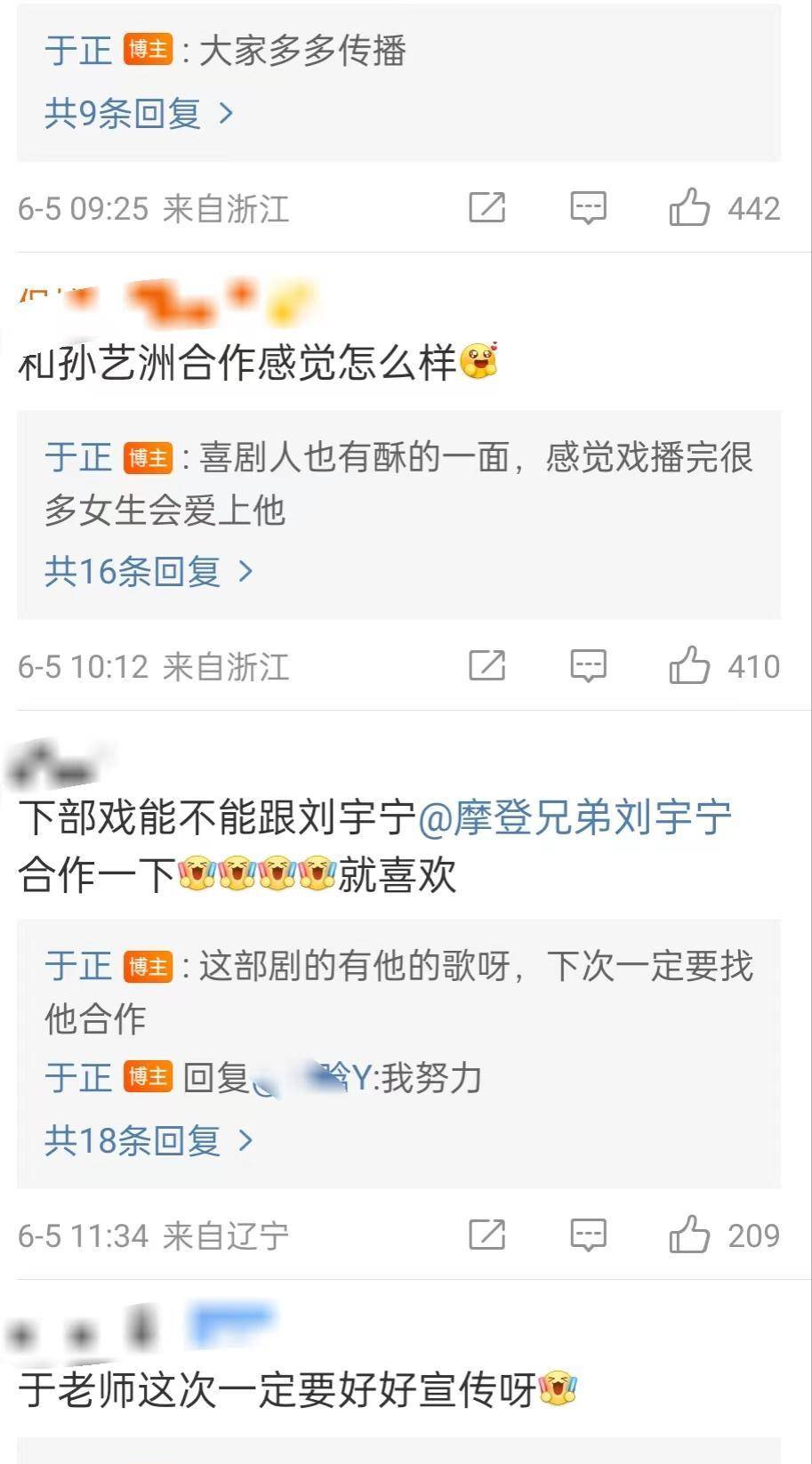Expand the 共9条回复 replies
Image resolution: width=812 pixels, height=1464 pixels.
(139, 114)
